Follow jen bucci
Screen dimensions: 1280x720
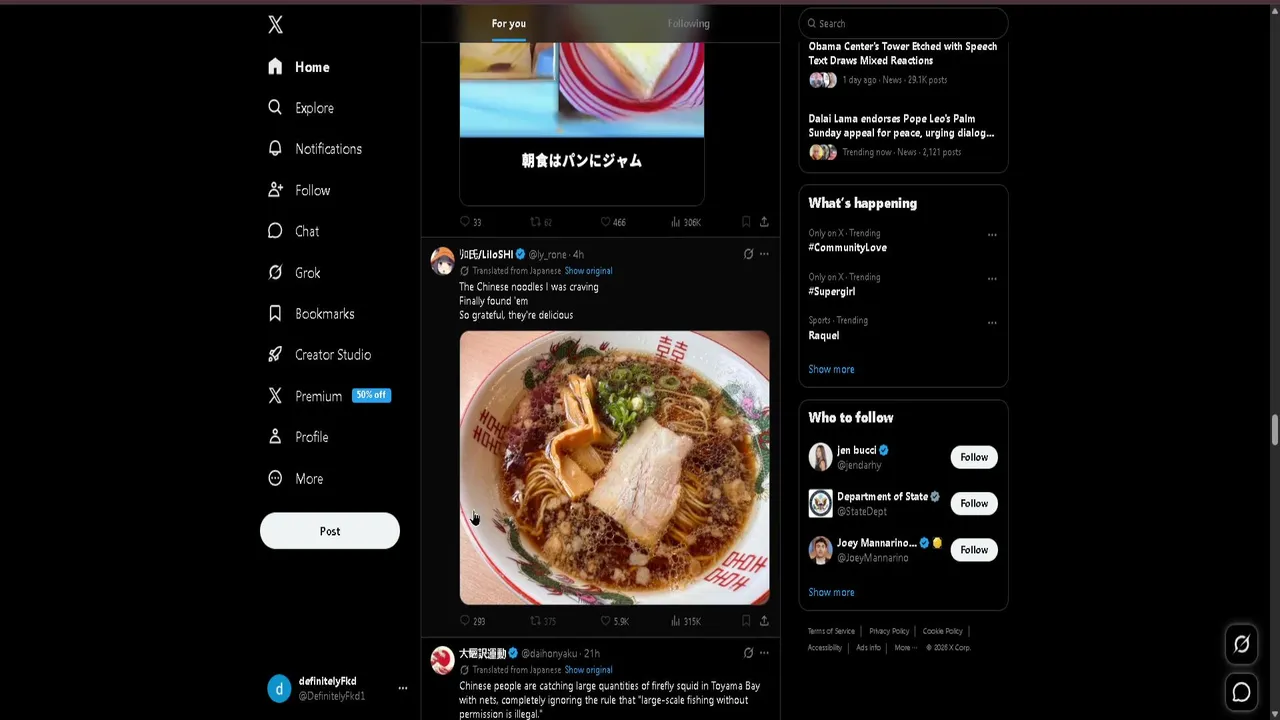coord(973,457)
